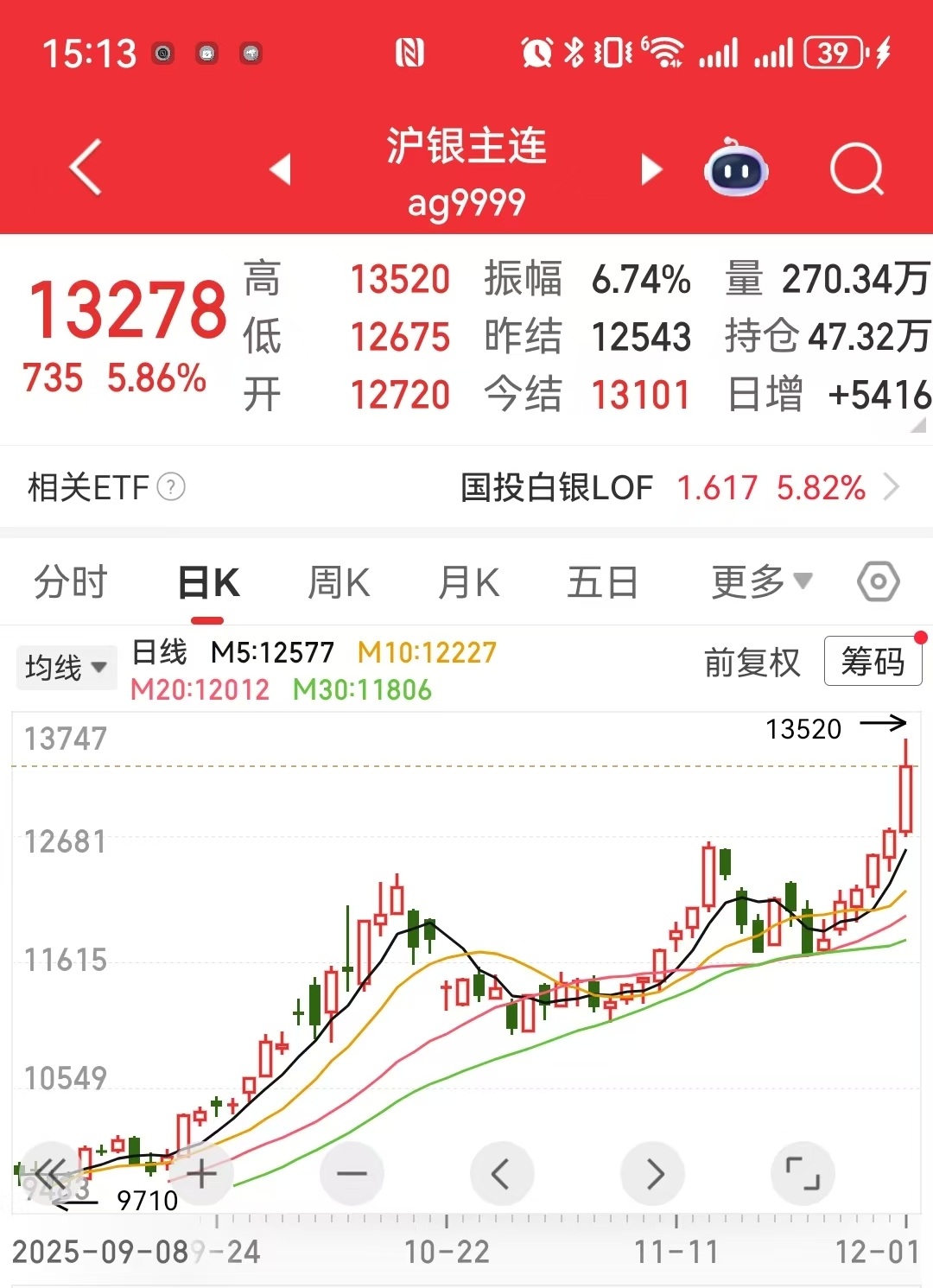The height and width of the screenshot is (1288, 933).
Task: Open the 国投白银LOF related ETF link
Action: tap(557, 488)
